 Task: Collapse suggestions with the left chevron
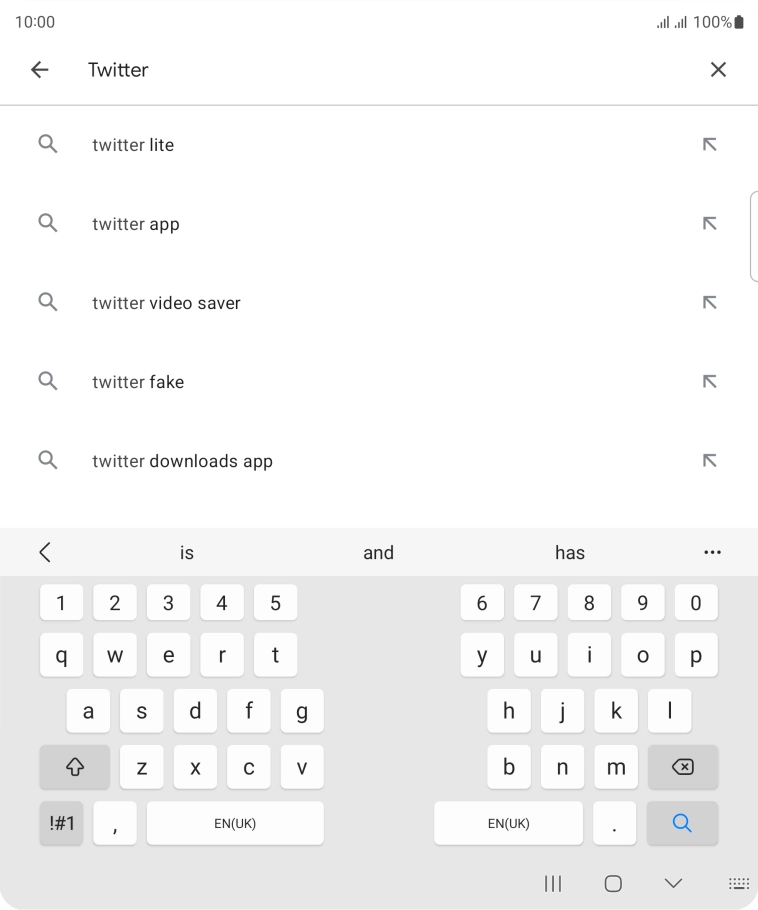click(x=44, y=551)
